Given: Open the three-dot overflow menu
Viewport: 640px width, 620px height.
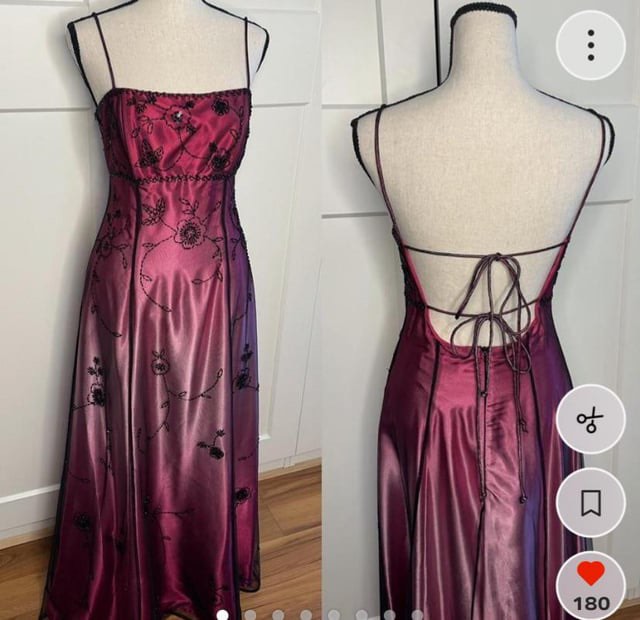Looking at the screenshot, I should [x=591, y=45].
